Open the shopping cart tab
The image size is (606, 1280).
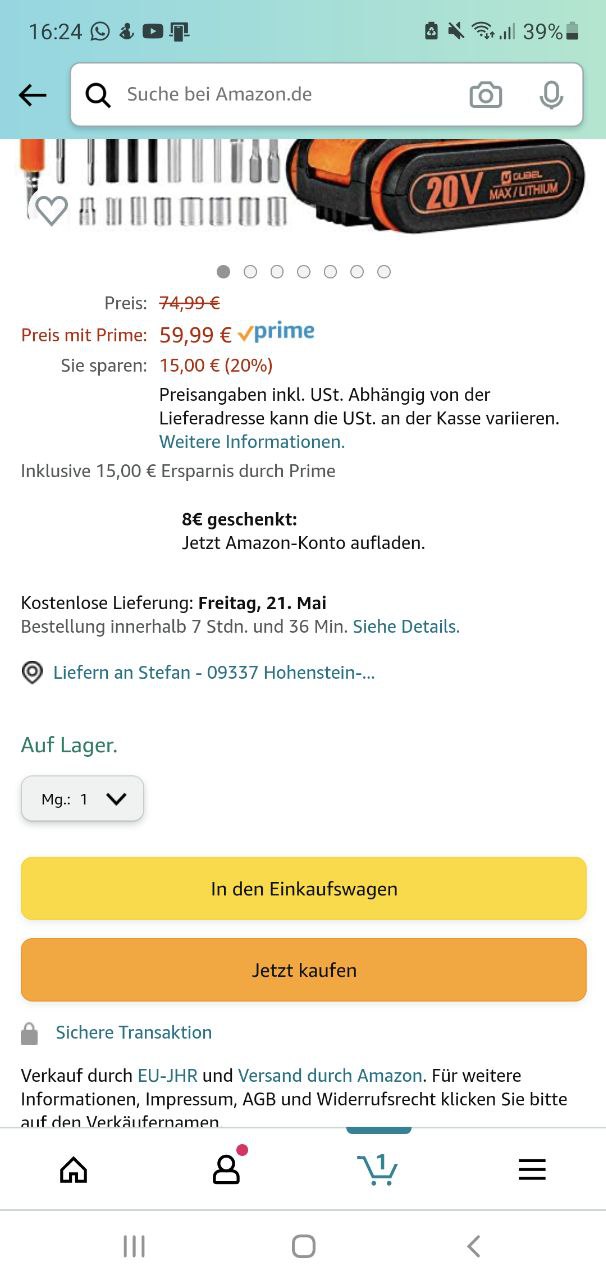(378, 1170)
